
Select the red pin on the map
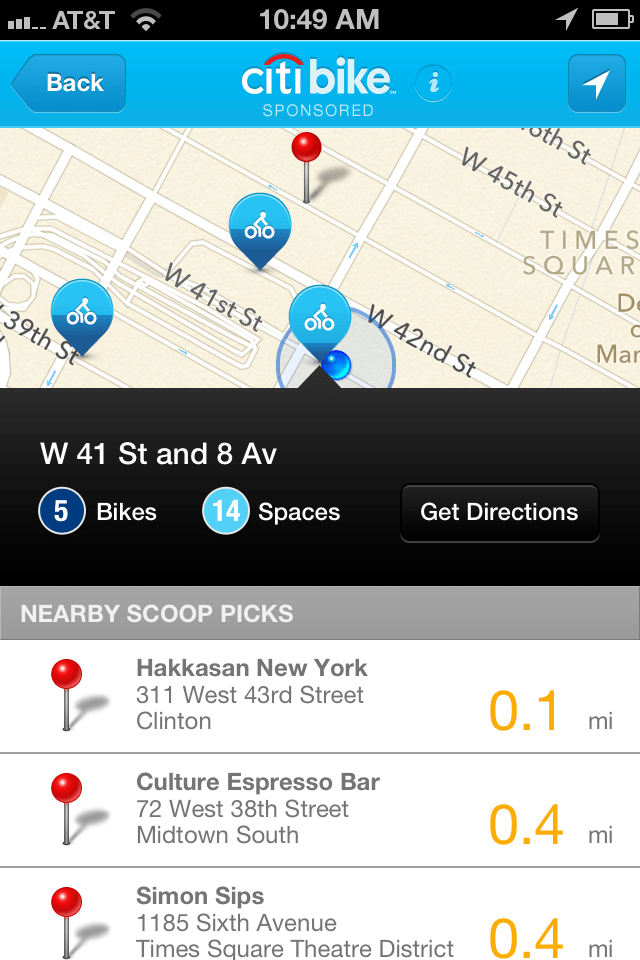(306, 152)
